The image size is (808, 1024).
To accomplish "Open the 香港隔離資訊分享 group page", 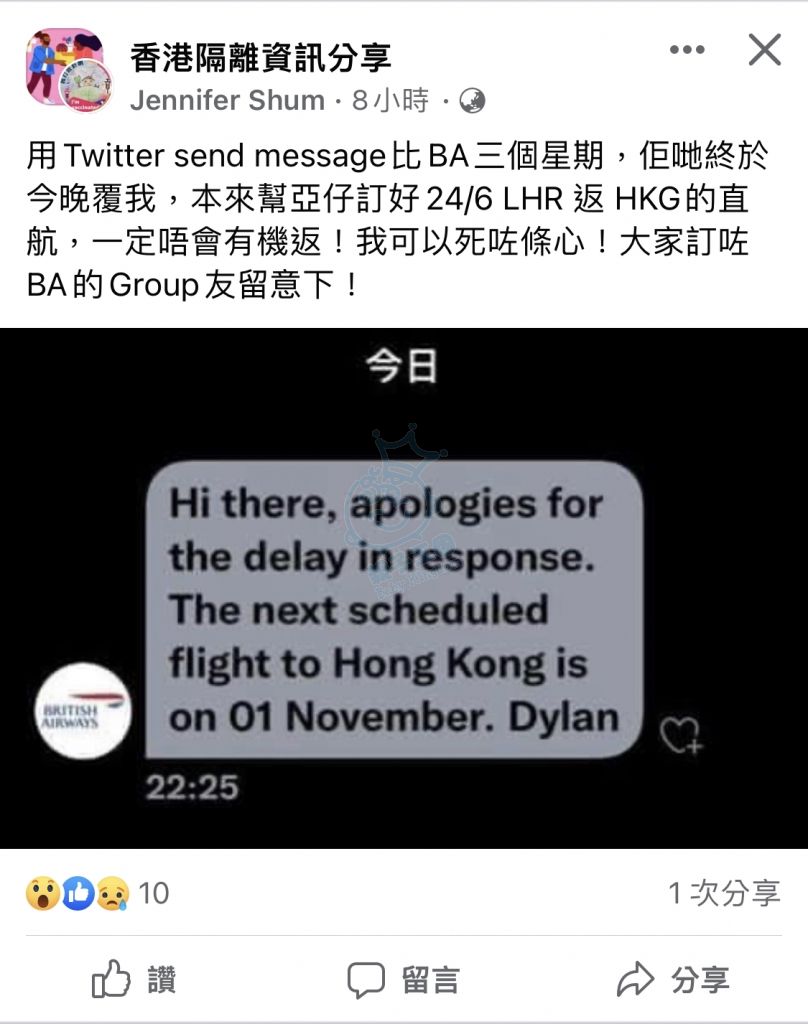I will [260, 57].
